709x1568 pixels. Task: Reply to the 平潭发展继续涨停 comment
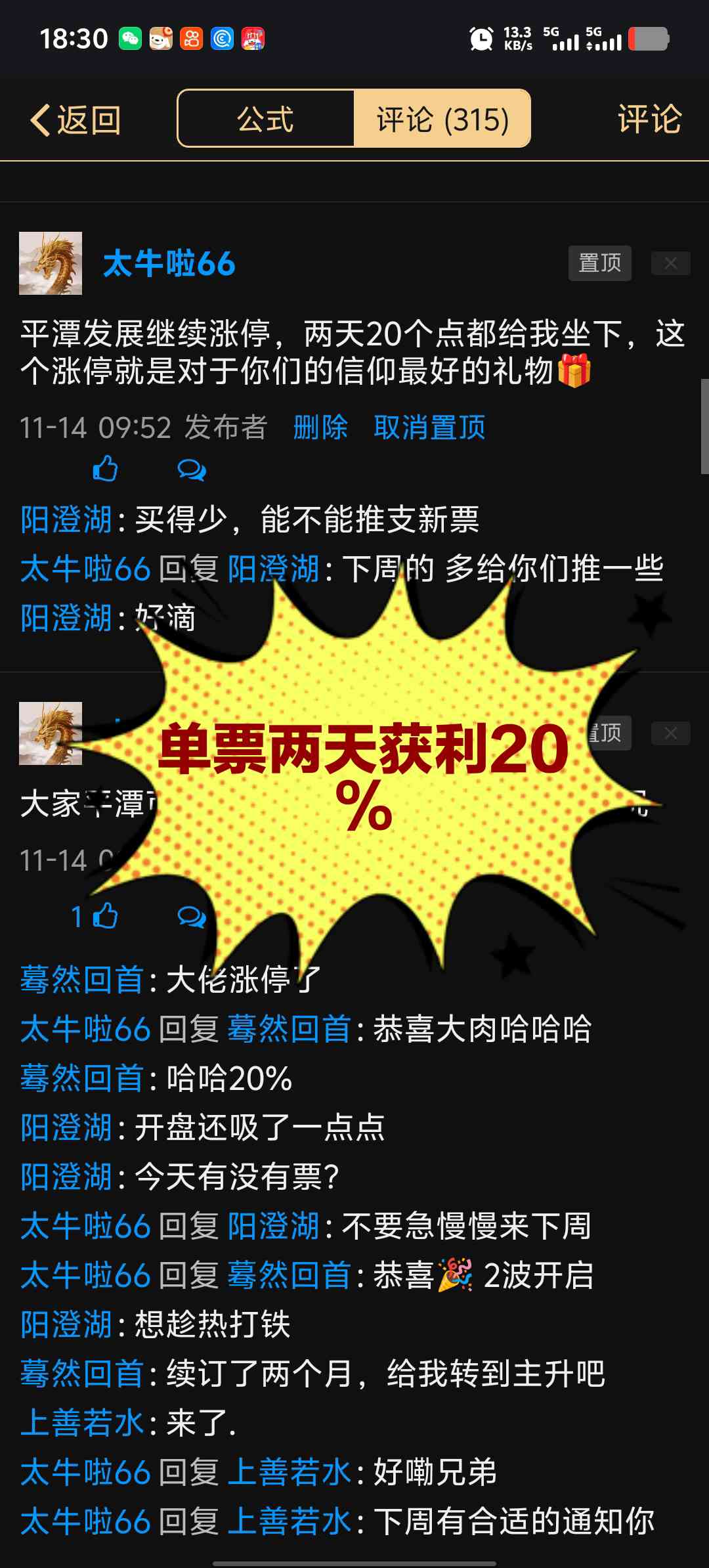click(x=191, y=470)
